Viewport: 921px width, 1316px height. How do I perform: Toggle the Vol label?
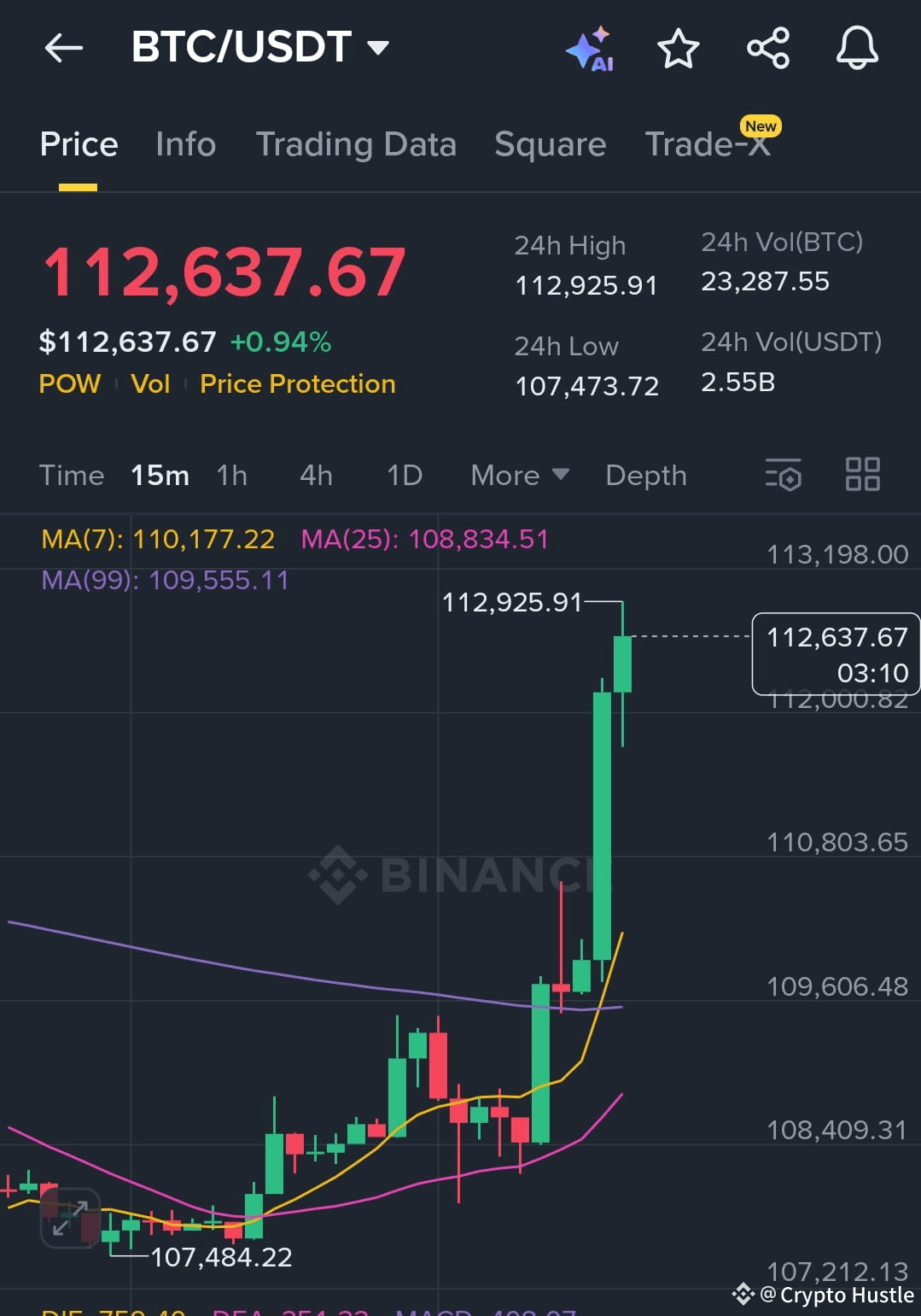click(x=150, y=383)
